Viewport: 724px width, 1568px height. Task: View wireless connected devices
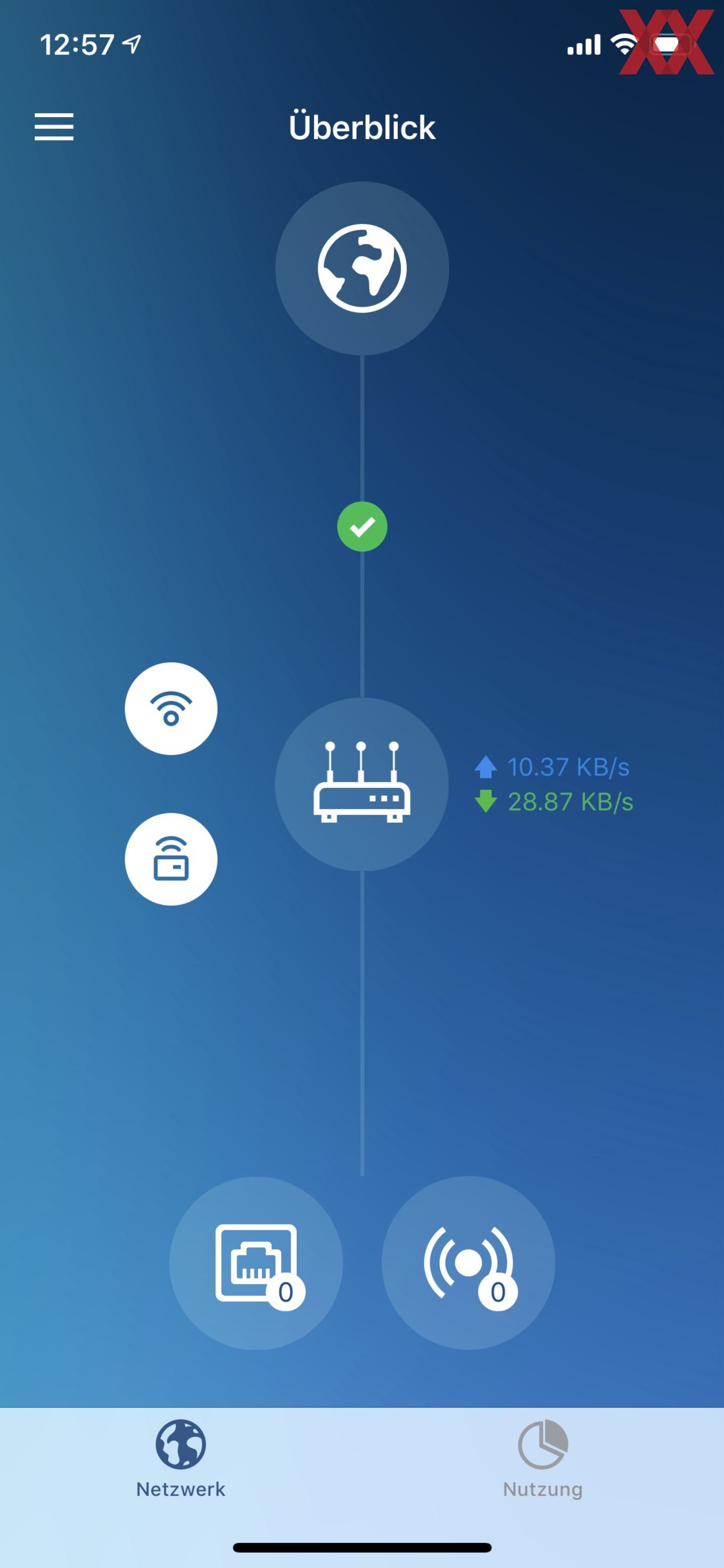468,1263
